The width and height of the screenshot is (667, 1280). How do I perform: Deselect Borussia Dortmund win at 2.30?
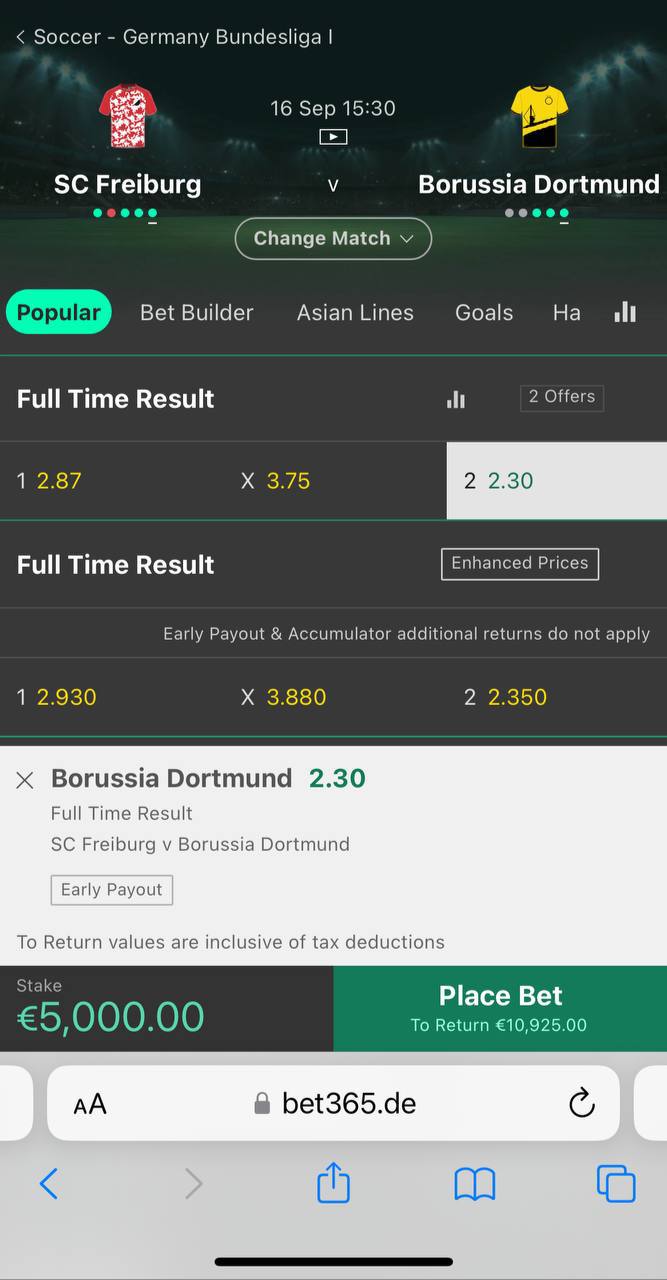557,481
